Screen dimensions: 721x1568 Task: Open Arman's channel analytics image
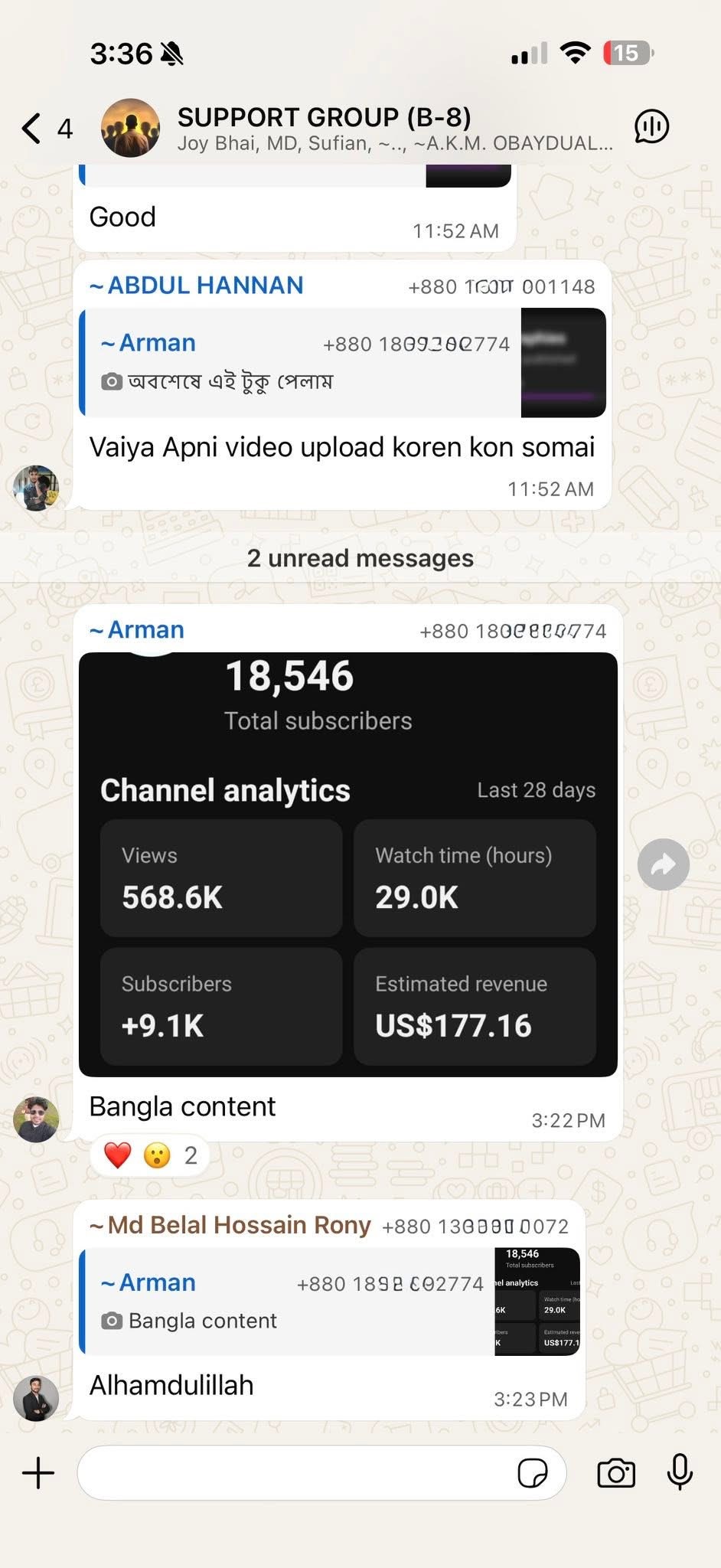(x=347, y=864)
